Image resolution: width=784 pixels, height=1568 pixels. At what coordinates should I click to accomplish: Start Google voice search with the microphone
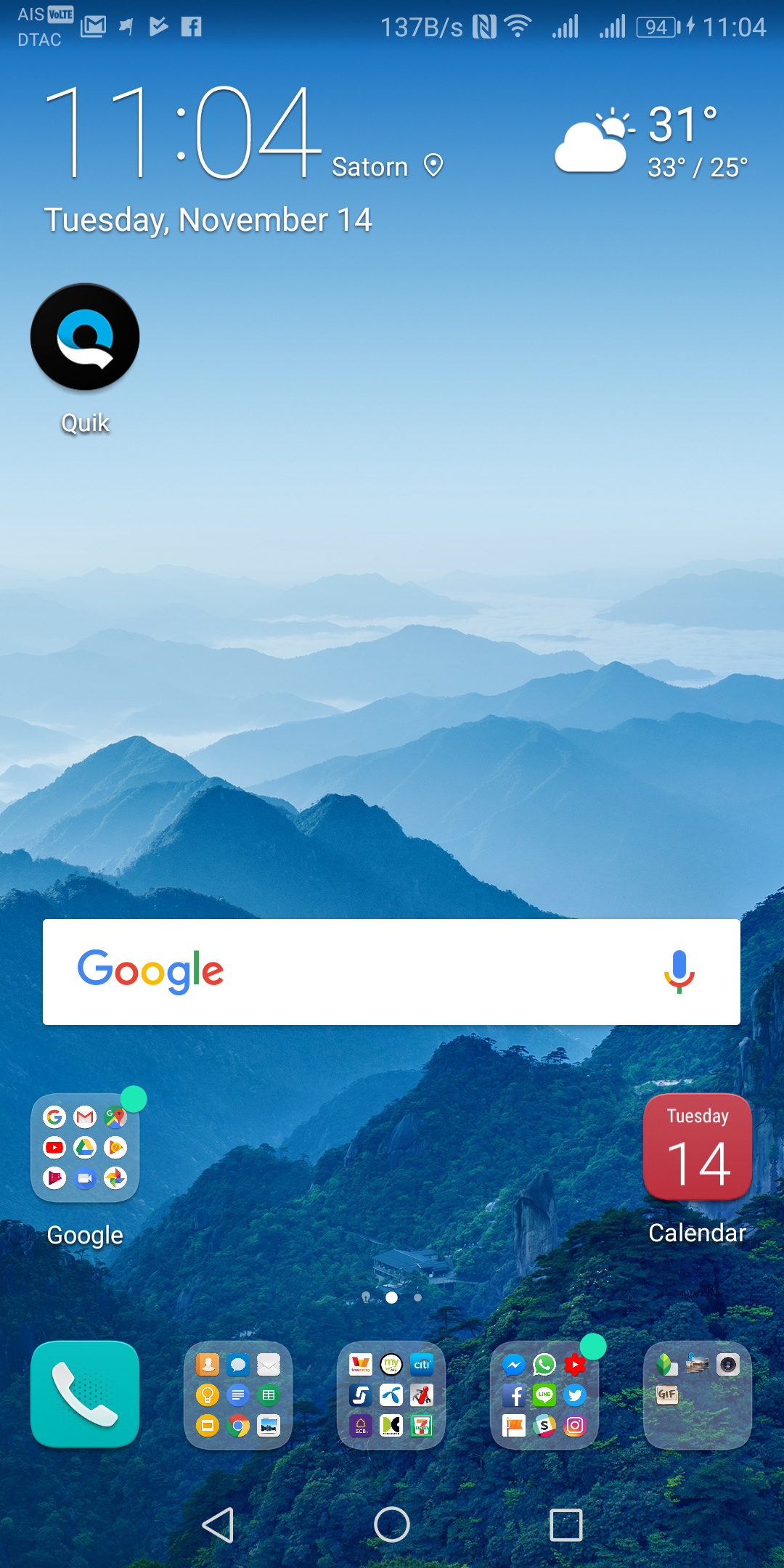tap(679, 971)
